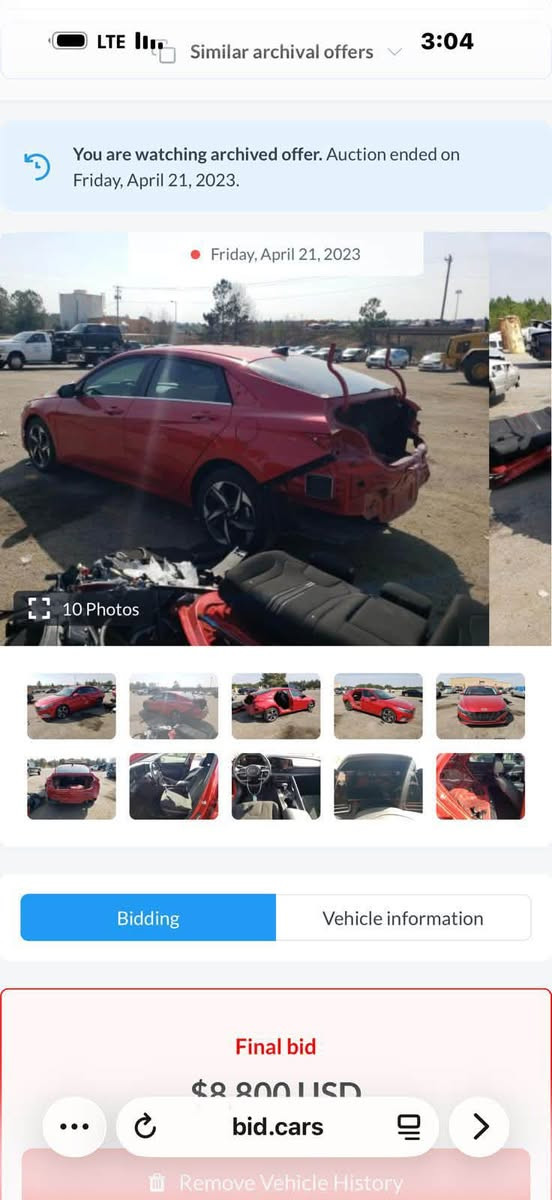Switch to the Vehicle information tab

(403, 918)
